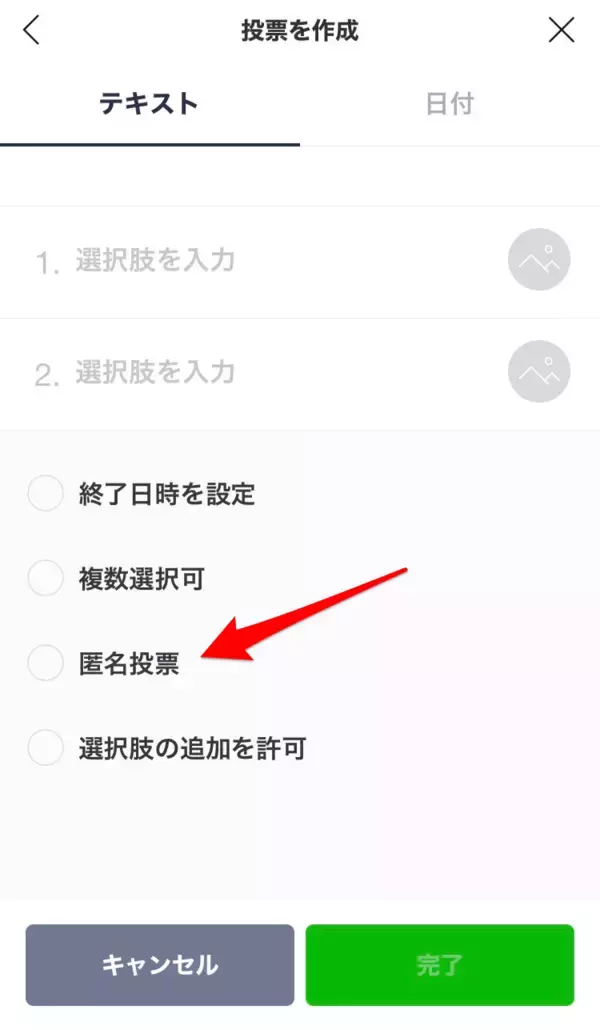Image resolution: width=600 pixels, height=1030 pixels.
Task: Turn on 匿名投票
Action: [46, 663]
